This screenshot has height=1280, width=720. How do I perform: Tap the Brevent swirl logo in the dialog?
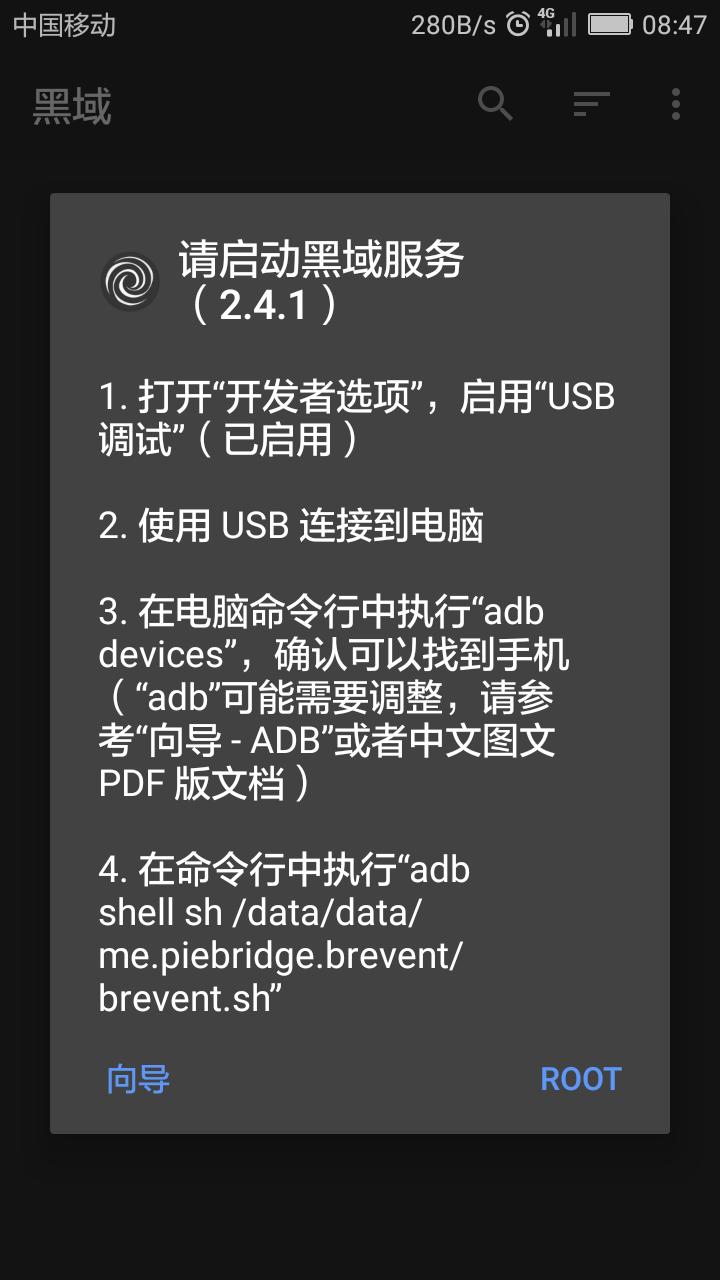pyautogui.click(x=131, y=281)
